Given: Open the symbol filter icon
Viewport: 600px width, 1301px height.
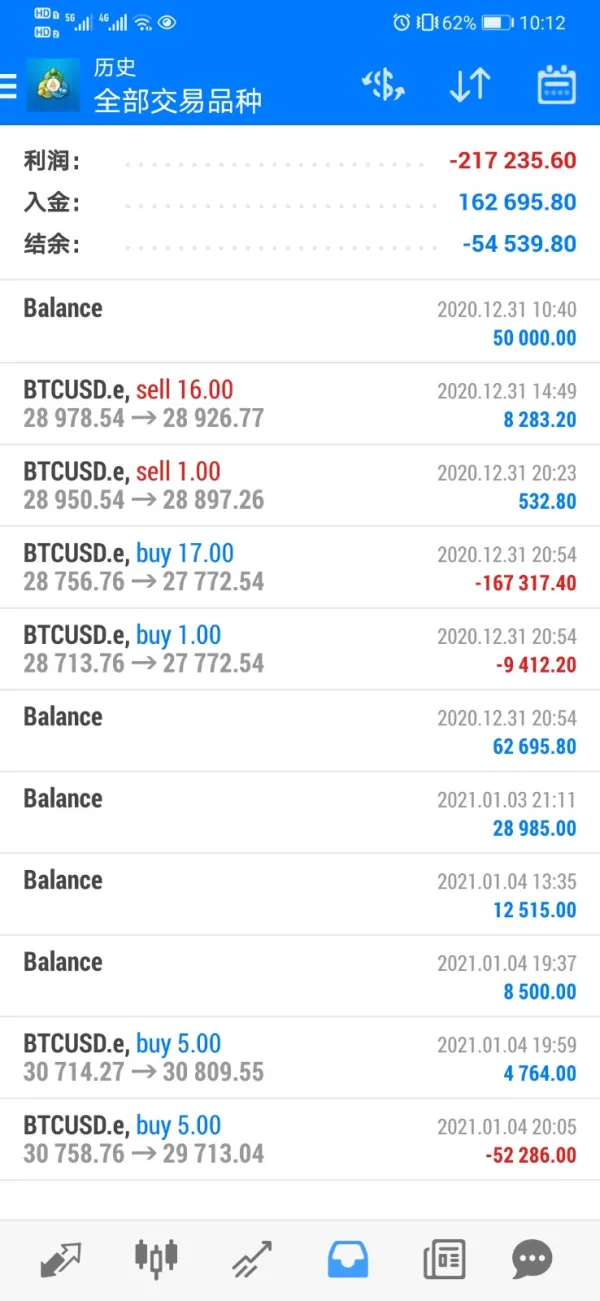Looking at the screenshot, I should 384,86.
